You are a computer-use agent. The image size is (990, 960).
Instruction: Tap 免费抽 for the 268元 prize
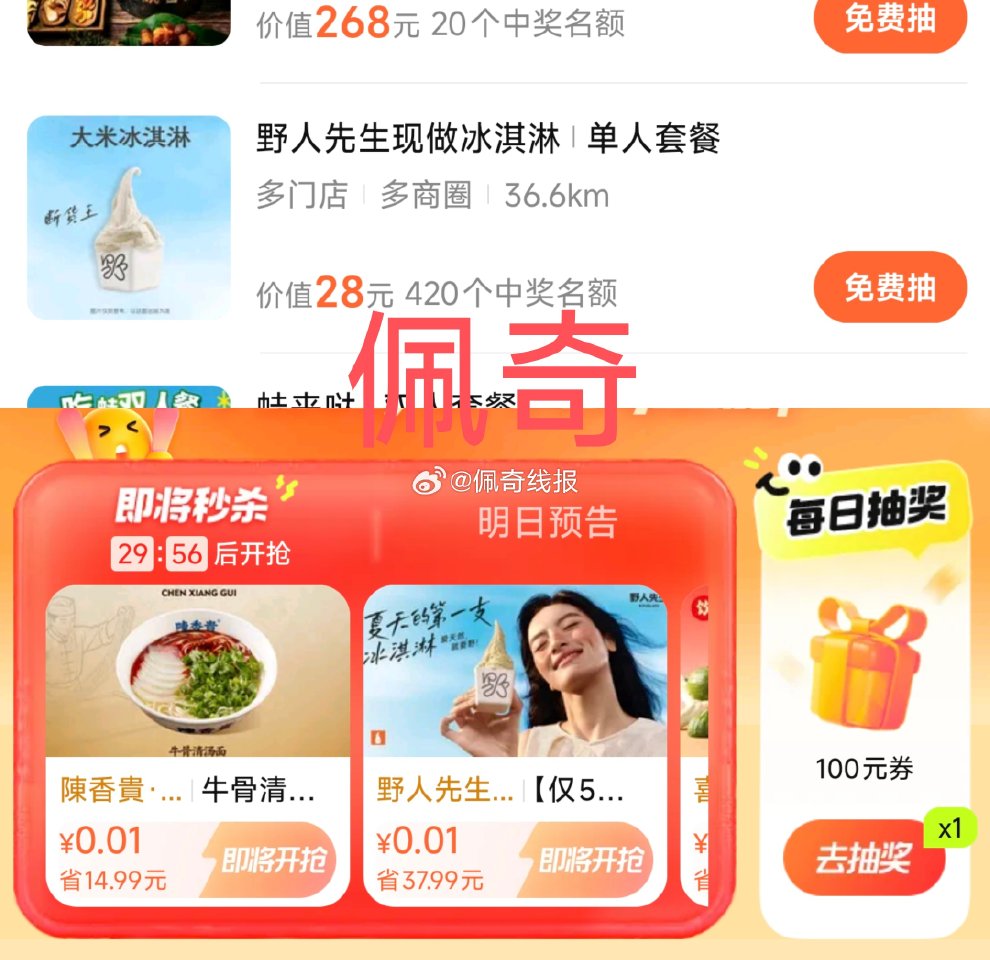(890, 20)
